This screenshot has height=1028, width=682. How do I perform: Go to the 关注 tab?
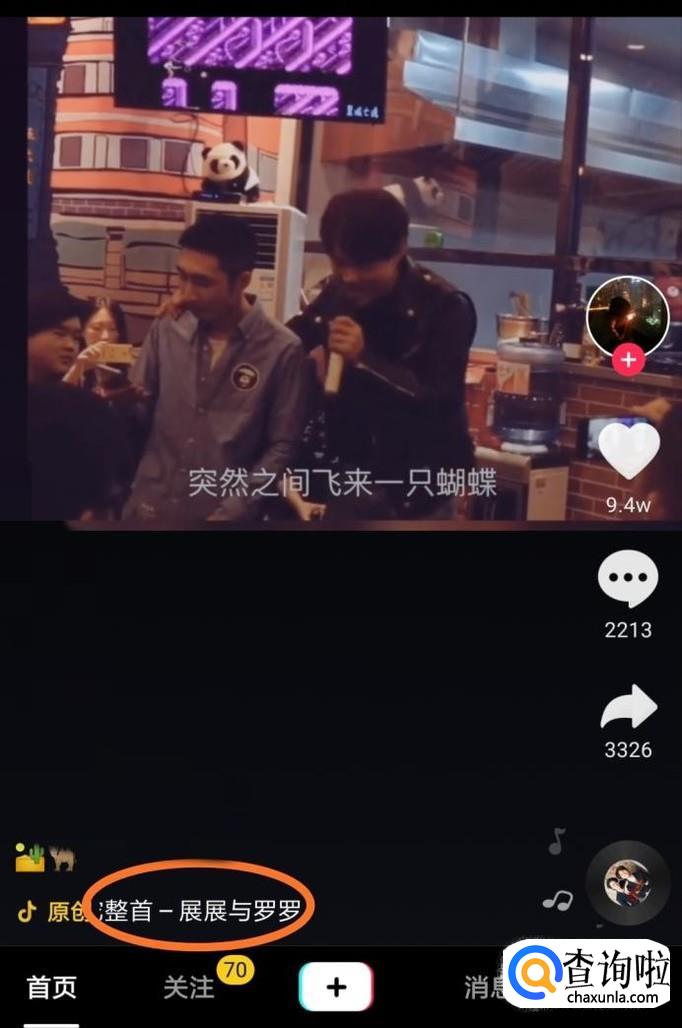click(189, 988)
